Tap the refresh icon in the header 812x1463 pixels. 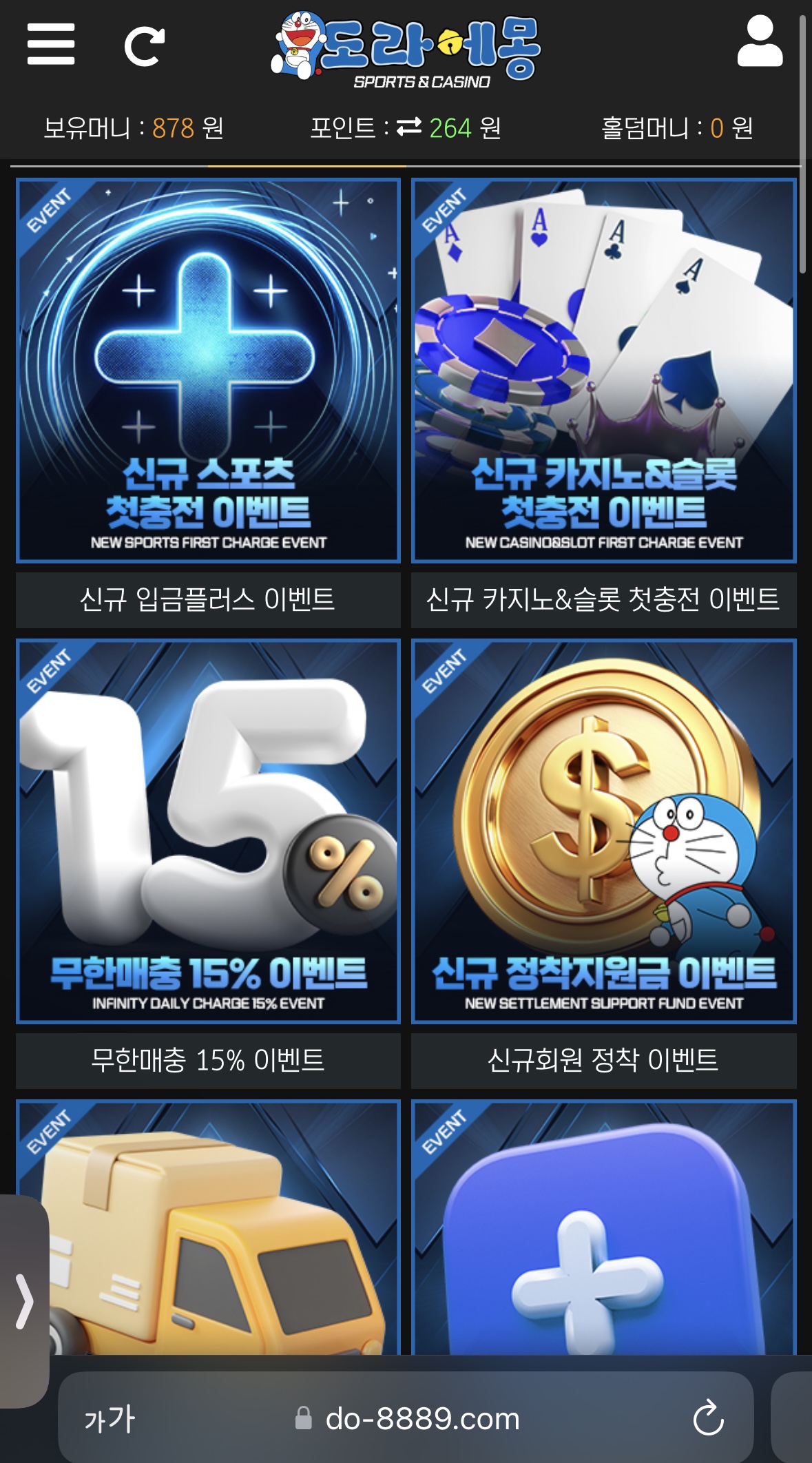[x=144, y=46]
